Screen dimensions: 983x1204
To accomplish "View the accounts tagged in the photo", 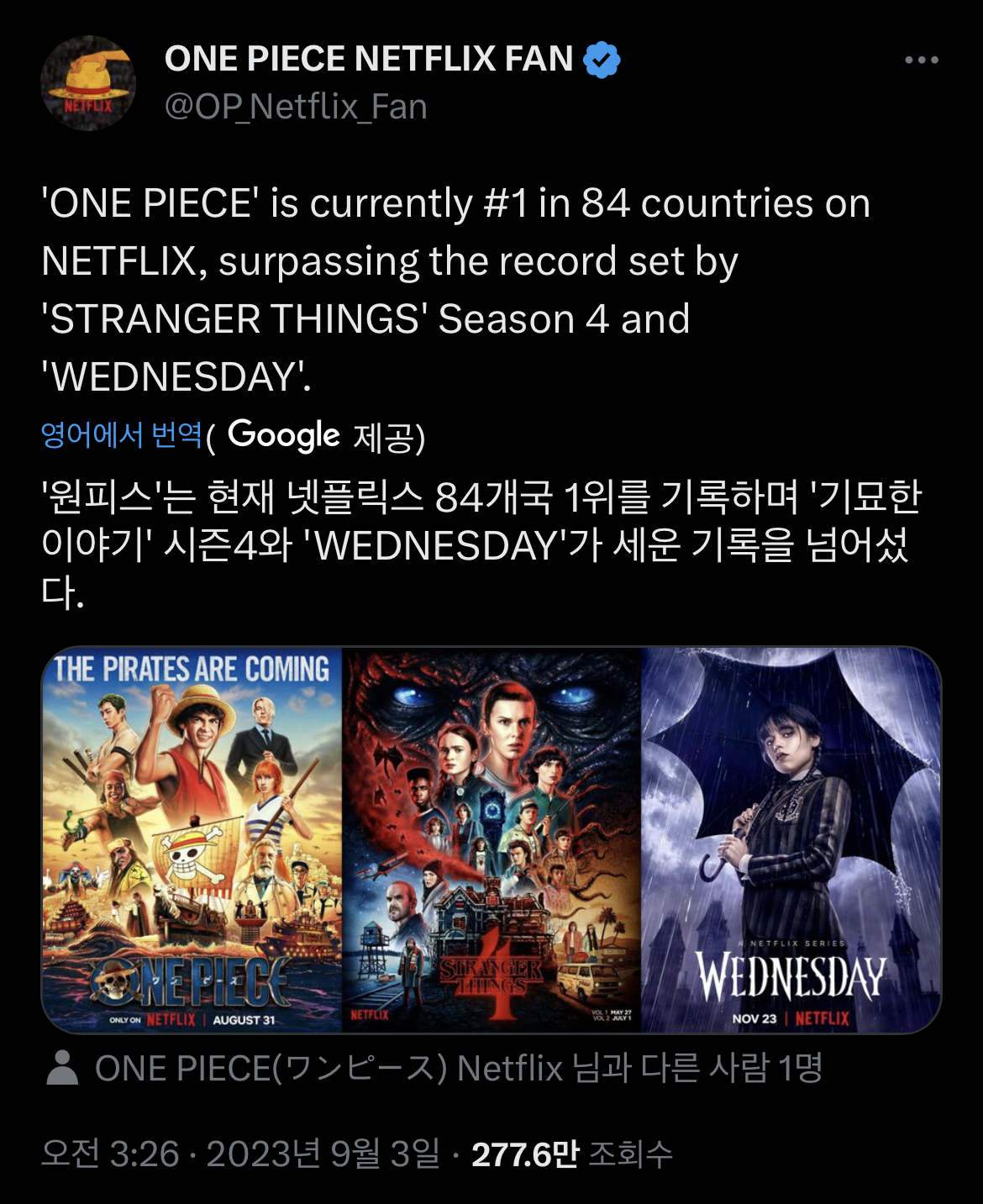I will coord(433,1069).
